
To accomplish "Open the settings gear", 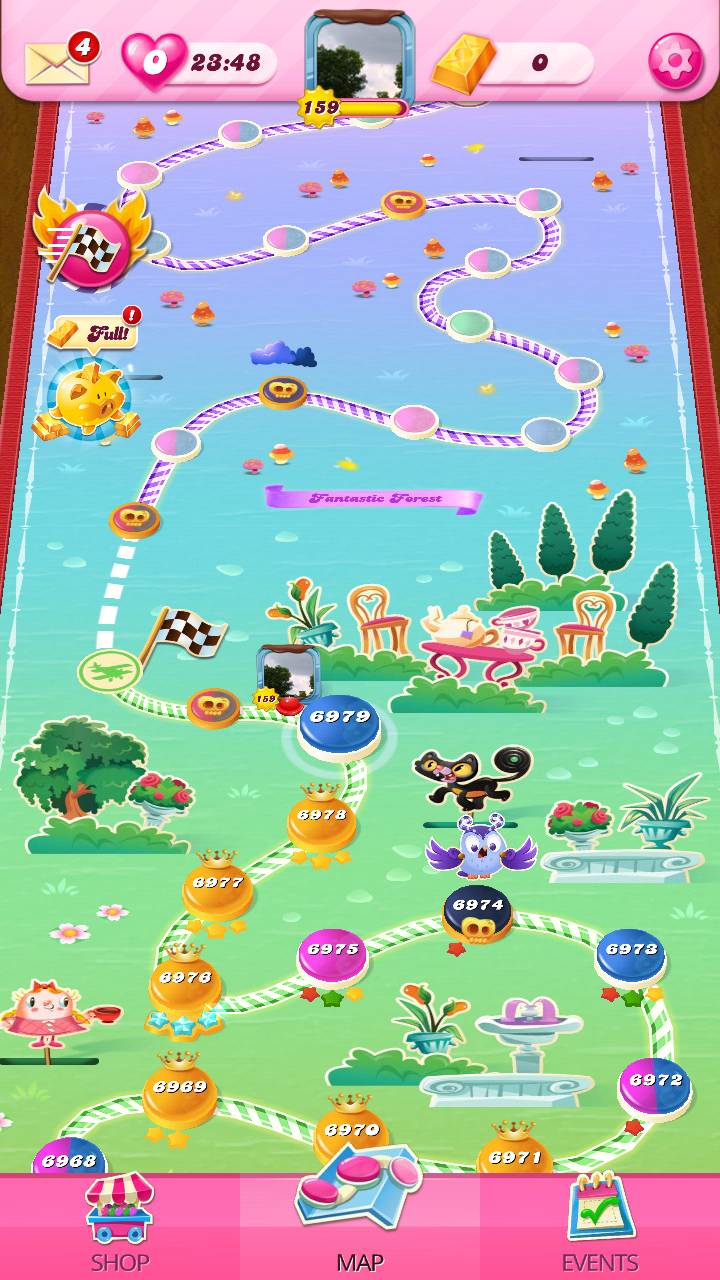I will 676,62.
